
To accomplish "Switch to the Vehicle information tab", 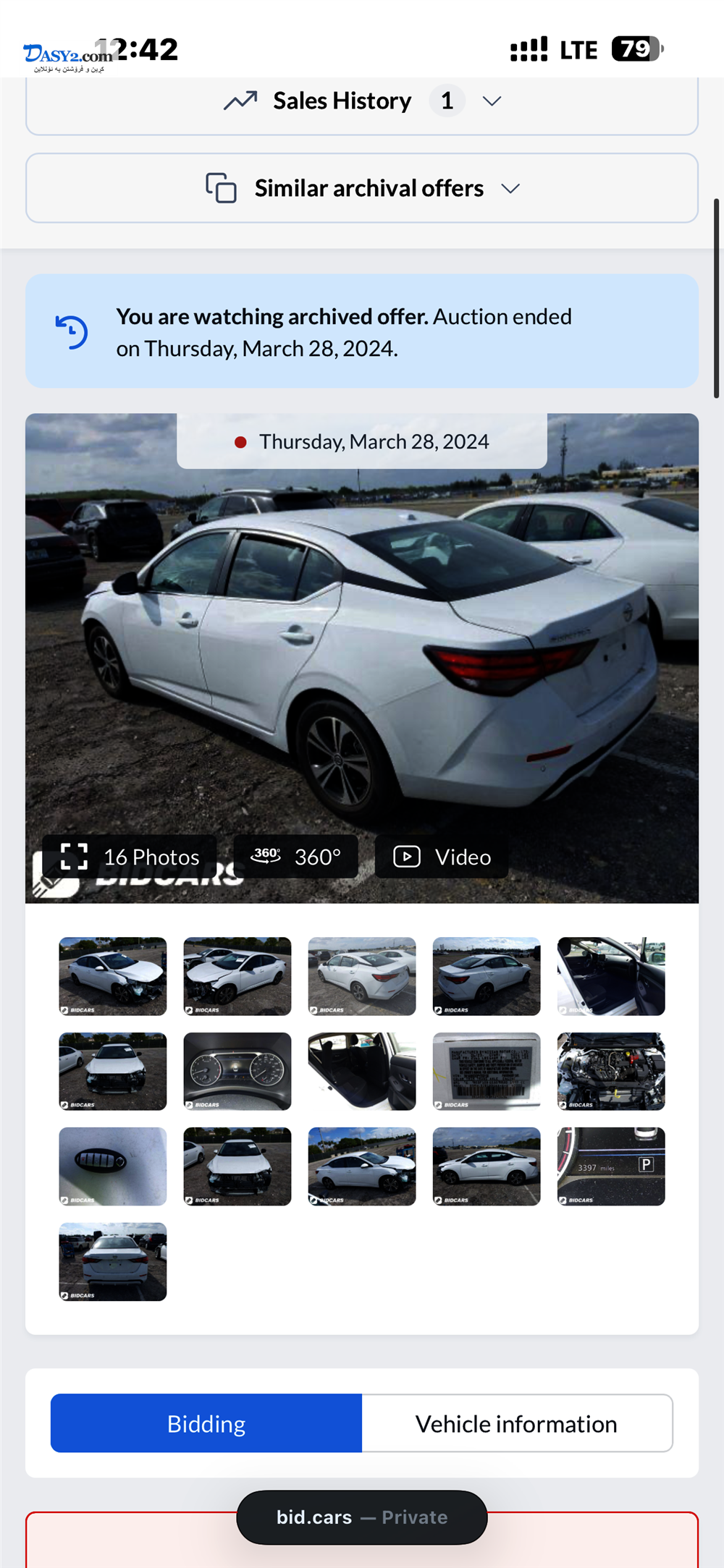I will click(517, 1423).
